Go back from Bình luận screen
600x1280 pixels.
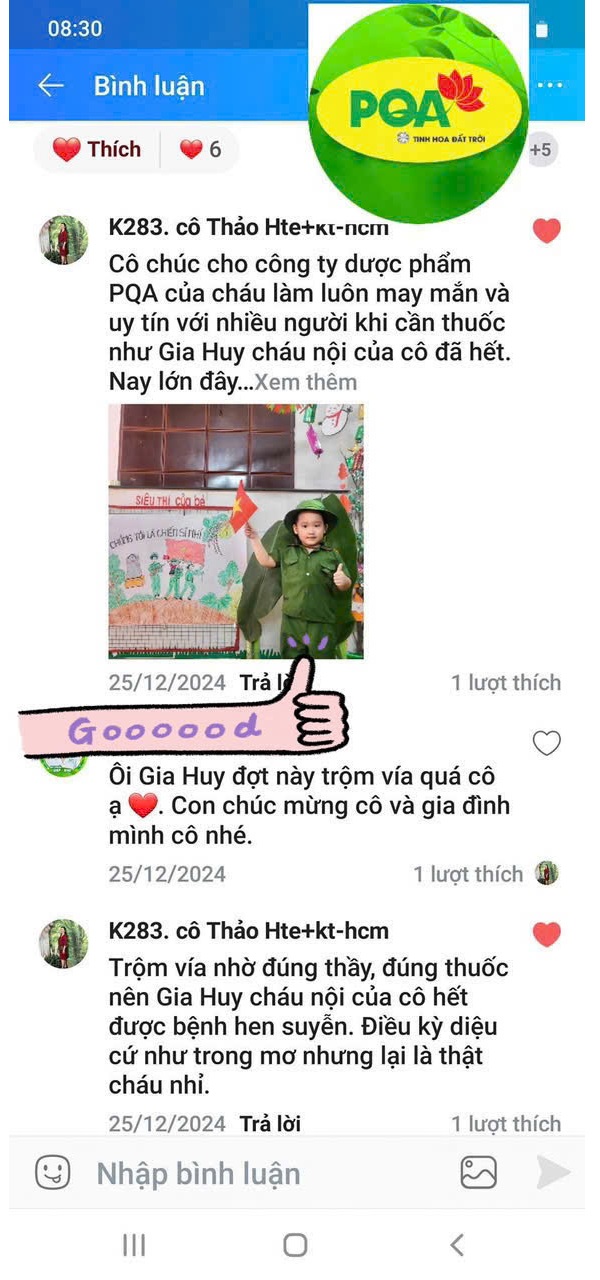pyautogui.click(x=50, y=86)
